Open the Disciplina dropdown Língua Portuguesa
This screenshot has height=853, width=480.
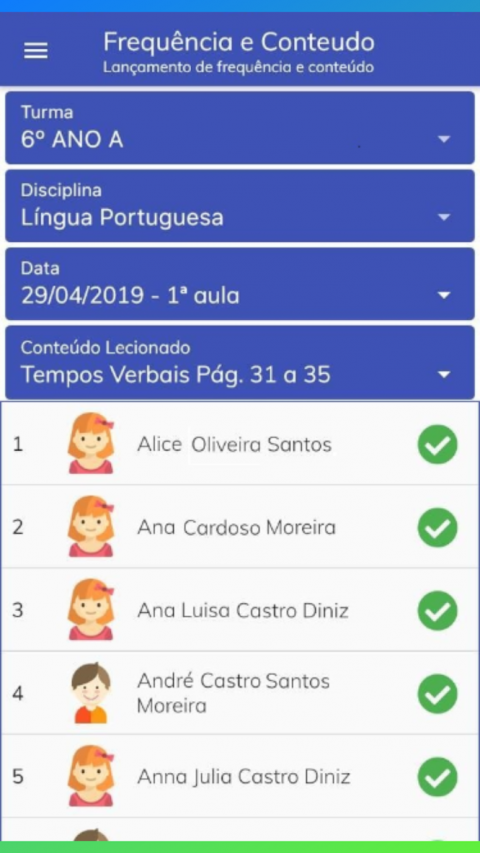[240, 206]
